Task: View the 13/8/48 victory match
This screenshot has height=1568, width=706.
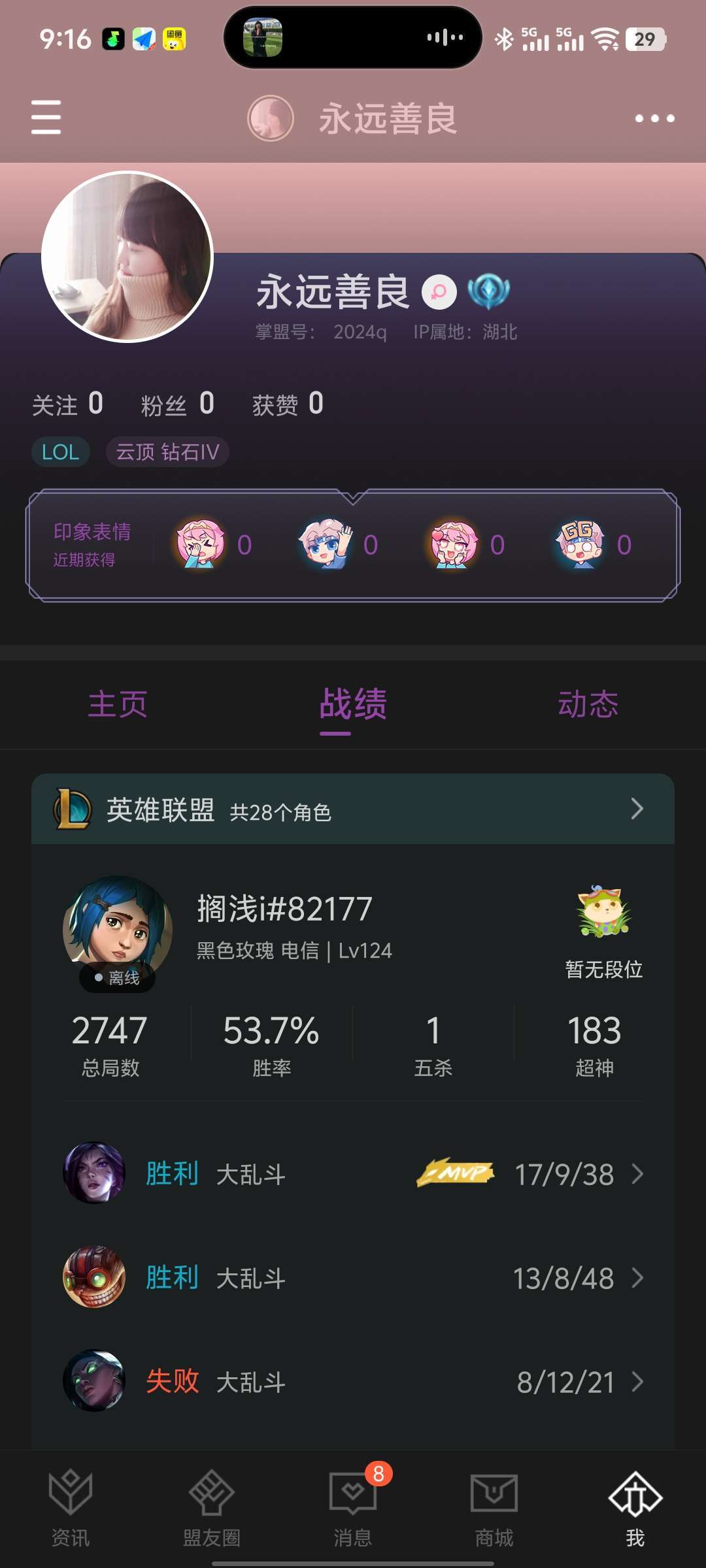Action: pyautogui.click(x=353, y=1277)
